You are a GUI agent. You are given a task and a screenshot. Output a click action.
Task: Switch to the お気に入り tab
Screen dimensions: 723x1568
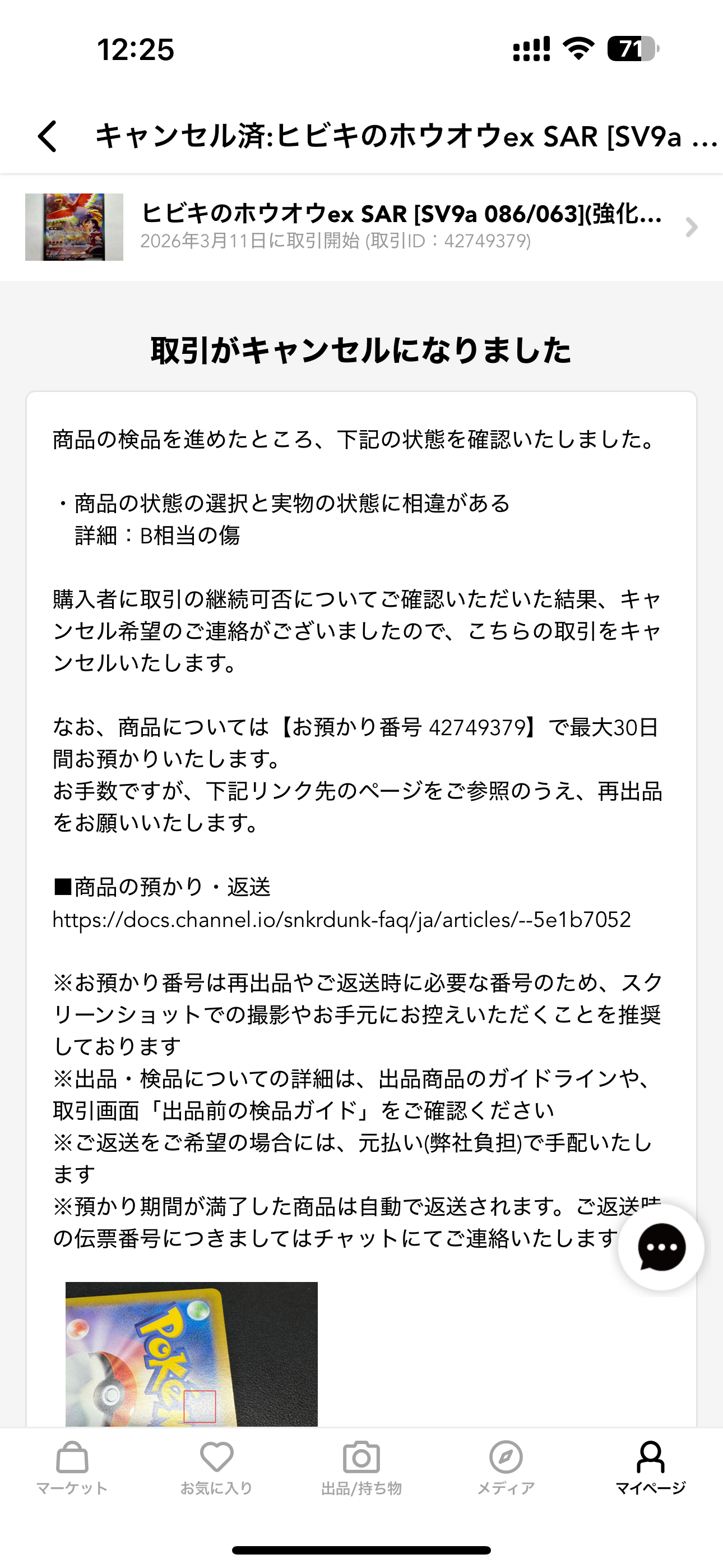click(217, 1468)
